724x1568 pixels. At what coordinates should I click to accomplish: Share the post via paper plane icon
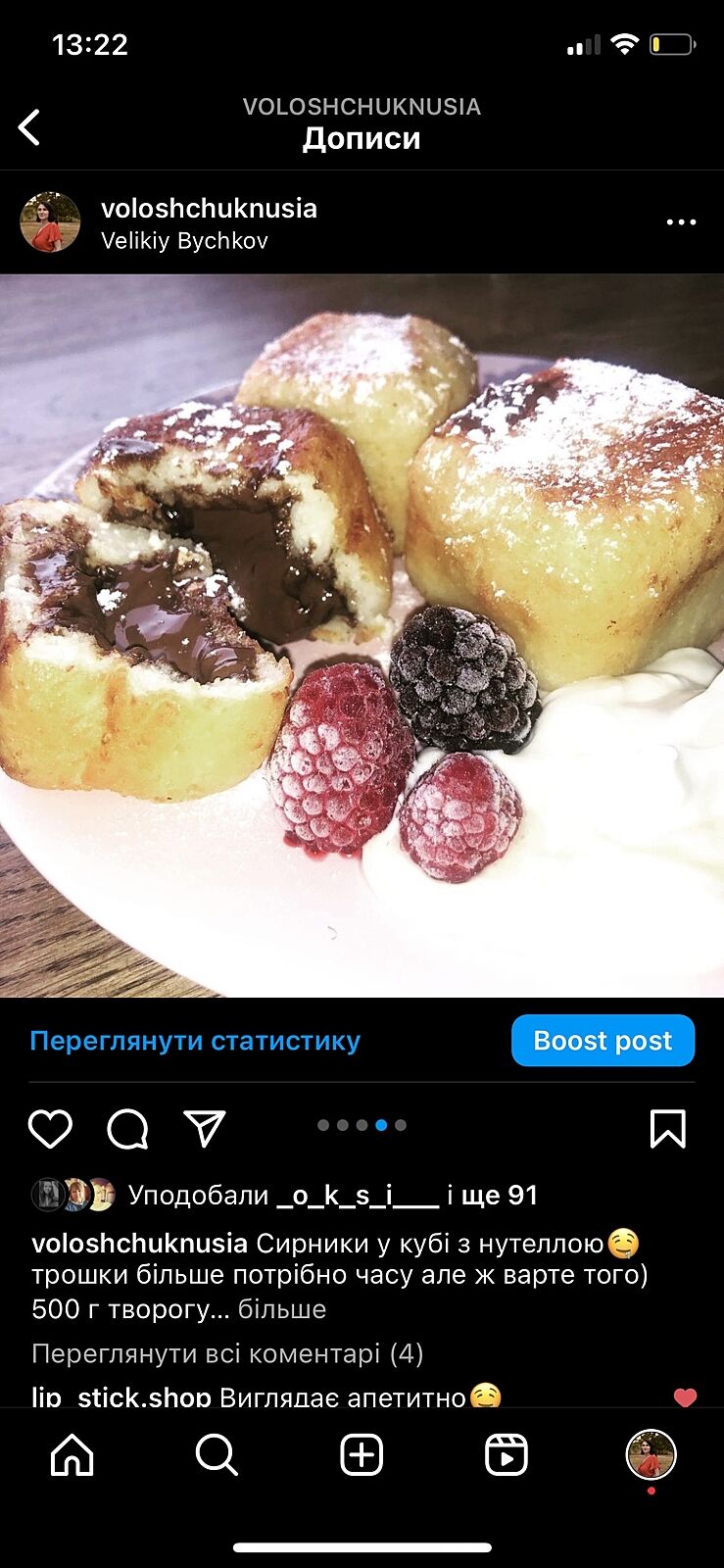(205, 1129)
